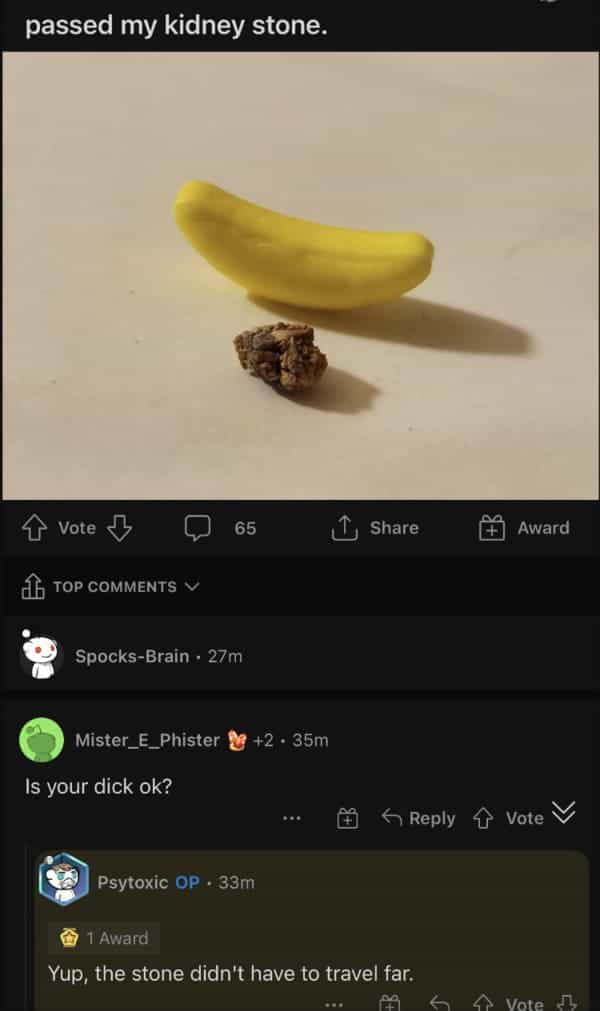The image size is (600, 1011).
Task: Share this post
Action: tap(375, 527)
